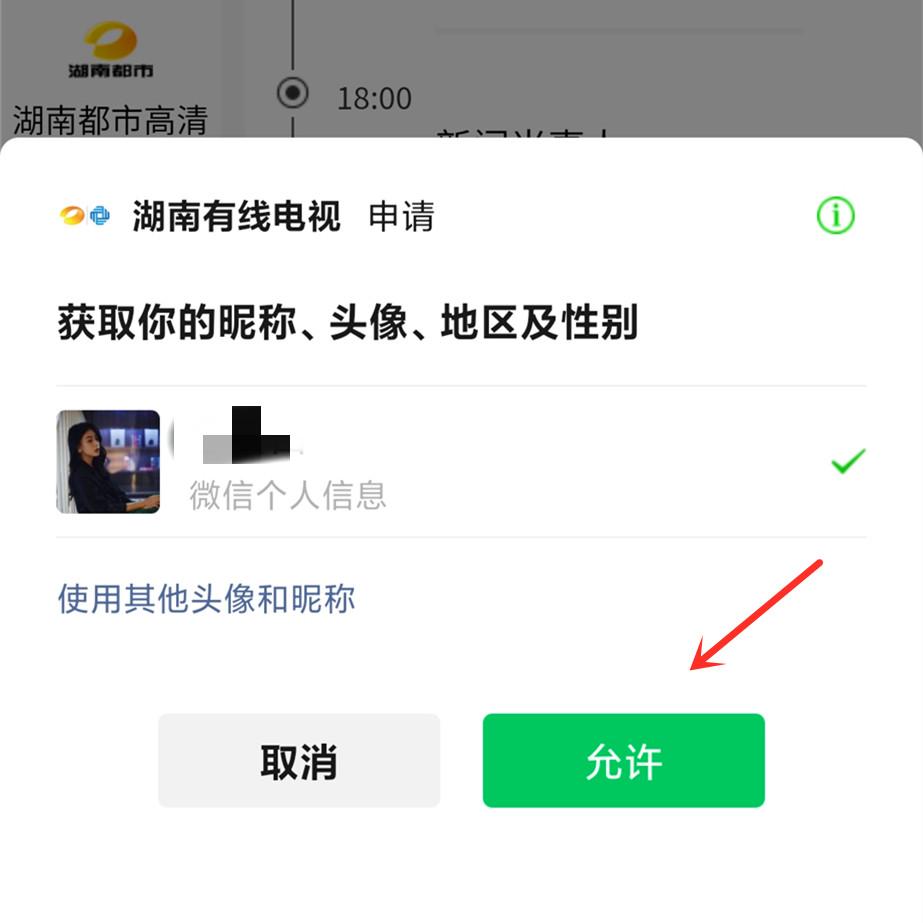Tap 取消 to decline the request
Image resolution: width=923 pixels, height=923 pixels.
pyautogui.click(x=298, y=761)
